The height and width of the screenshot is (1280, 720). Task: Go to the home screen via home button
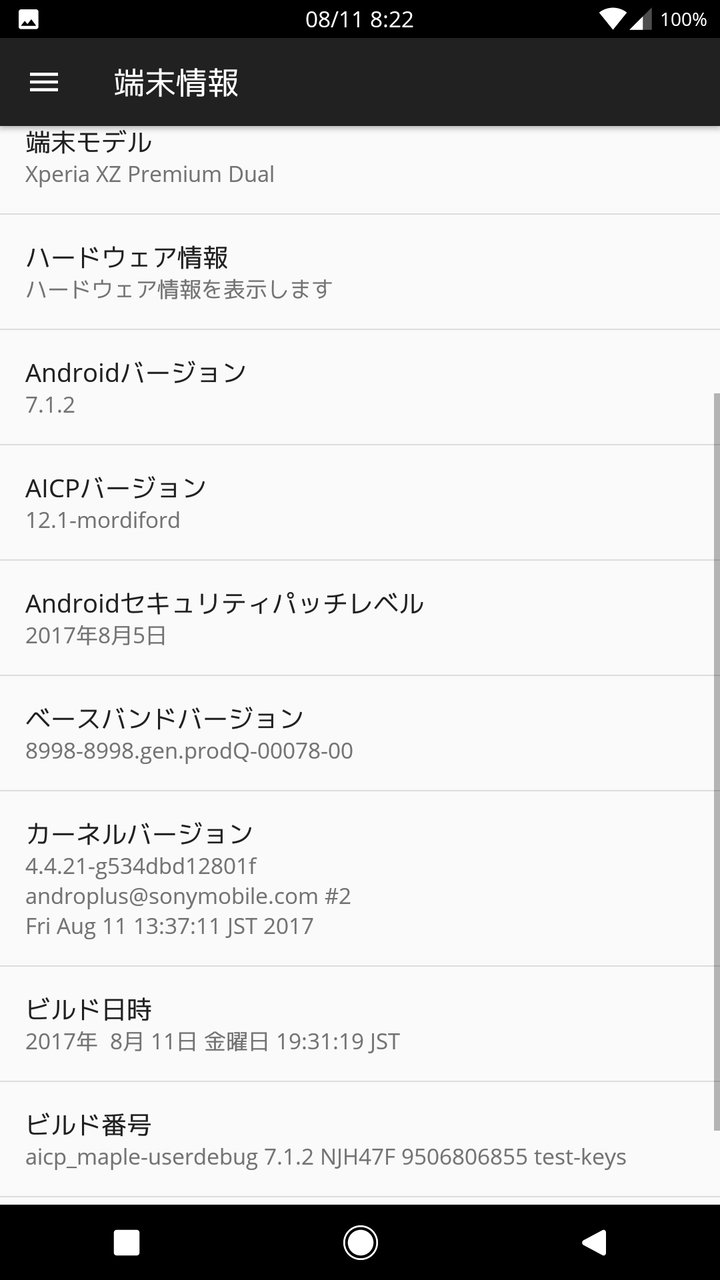click(x=360, y=1242)
